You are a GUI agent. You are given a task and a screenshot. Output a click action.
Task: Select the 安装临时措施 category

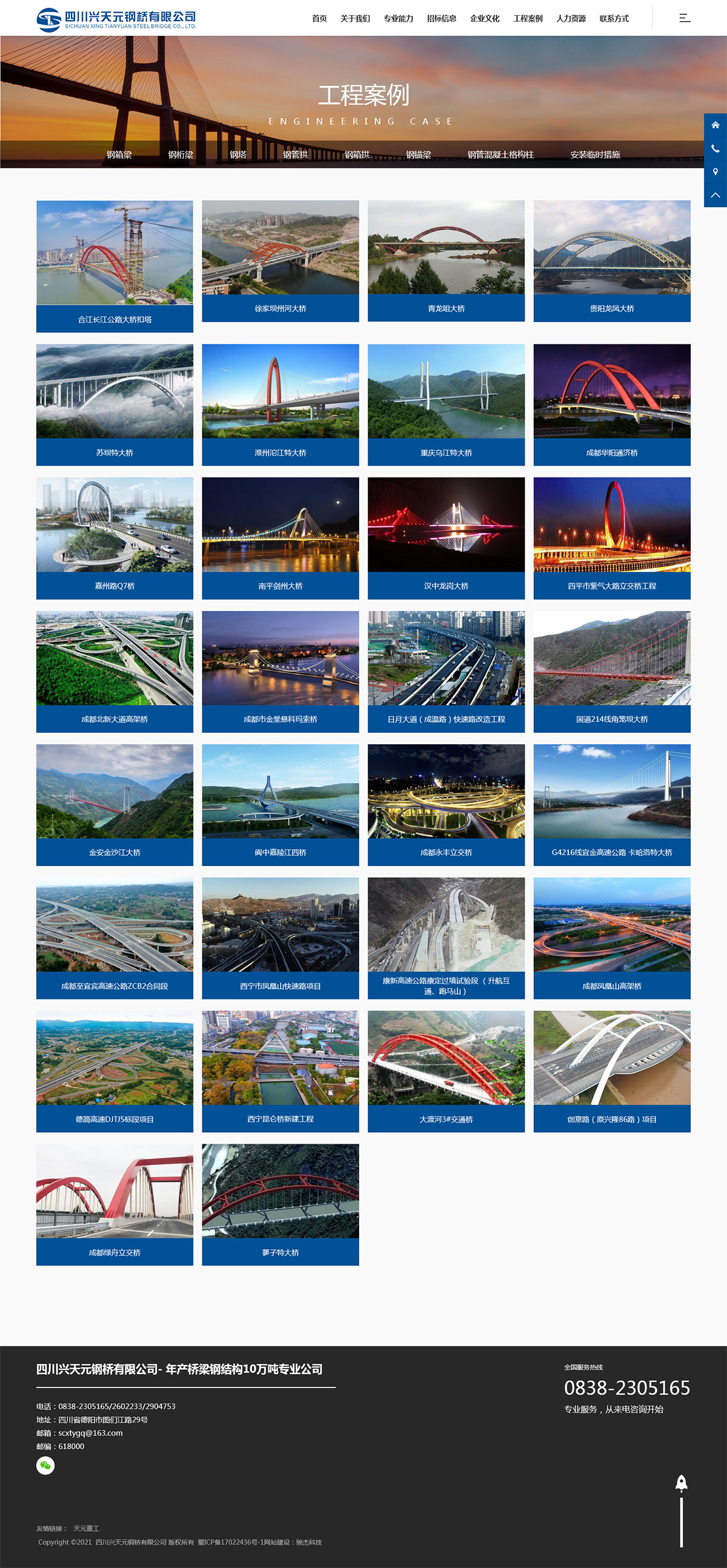594,155
